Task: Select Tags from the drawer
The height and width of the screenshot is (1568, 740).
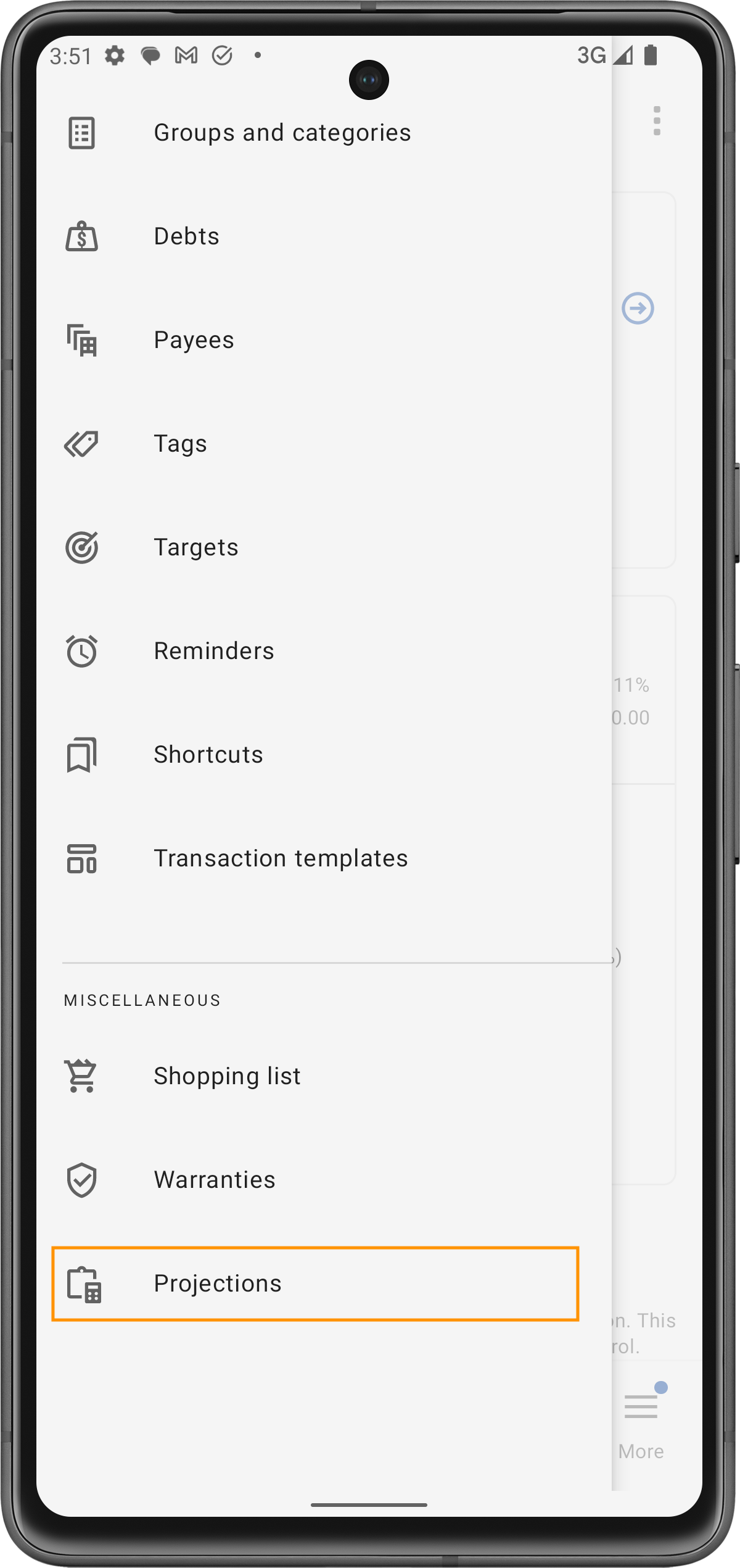Action: 180,444
